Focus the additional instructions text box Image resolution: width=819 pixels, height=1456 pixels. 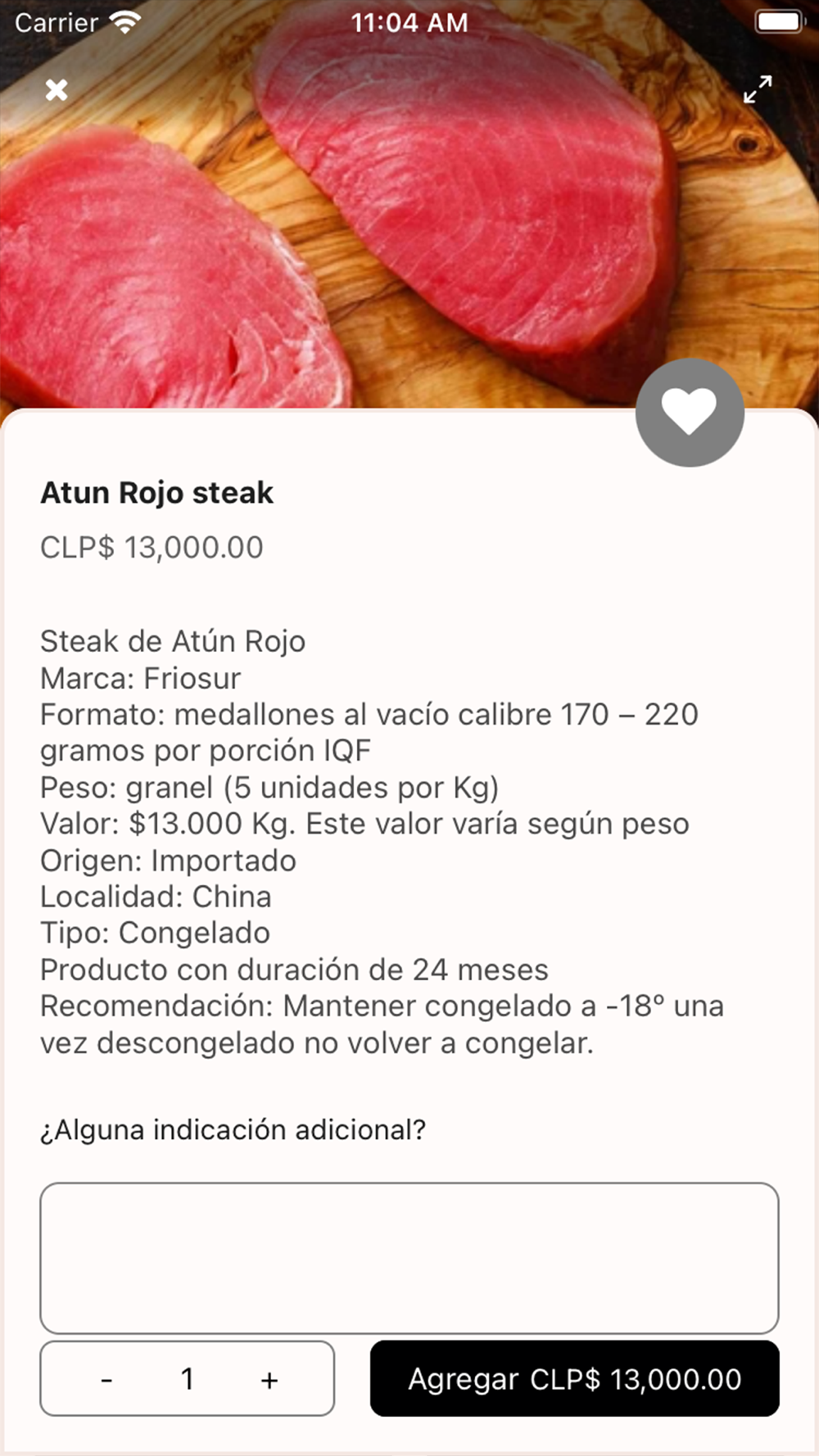pos(409,1257)
